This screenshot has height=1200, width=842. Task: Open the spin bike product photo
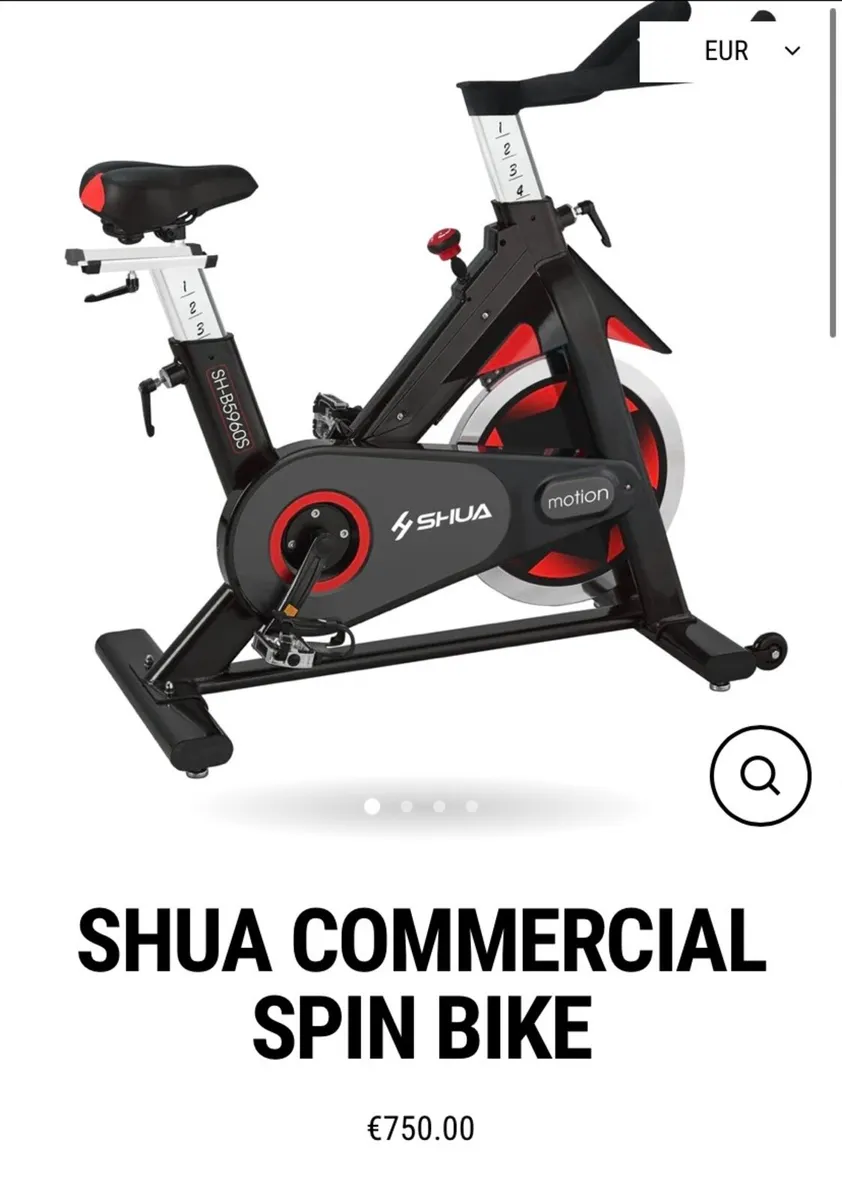[x=420, y=420]
